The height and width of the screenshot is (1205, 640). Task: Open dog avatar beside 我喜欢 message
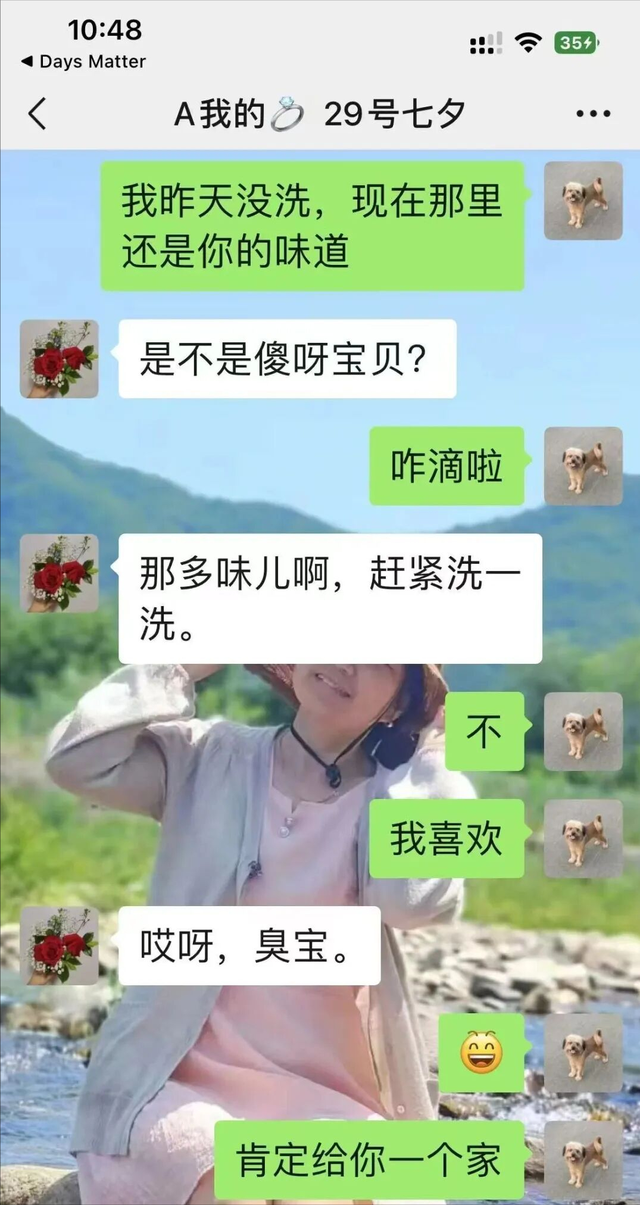(583, 838)
